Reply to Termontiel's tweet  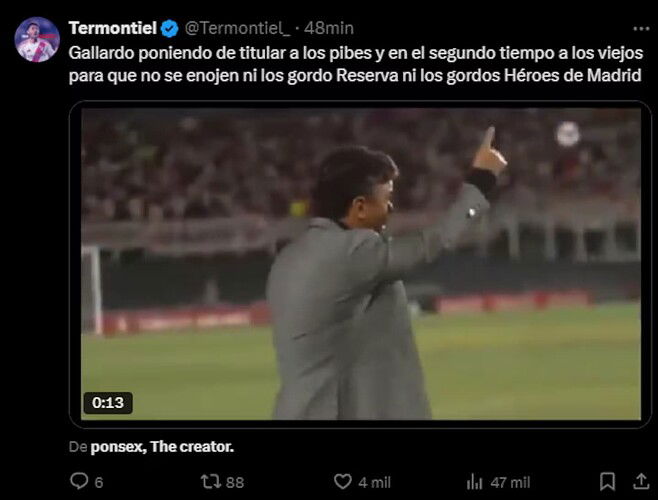[x=79, y=481]
